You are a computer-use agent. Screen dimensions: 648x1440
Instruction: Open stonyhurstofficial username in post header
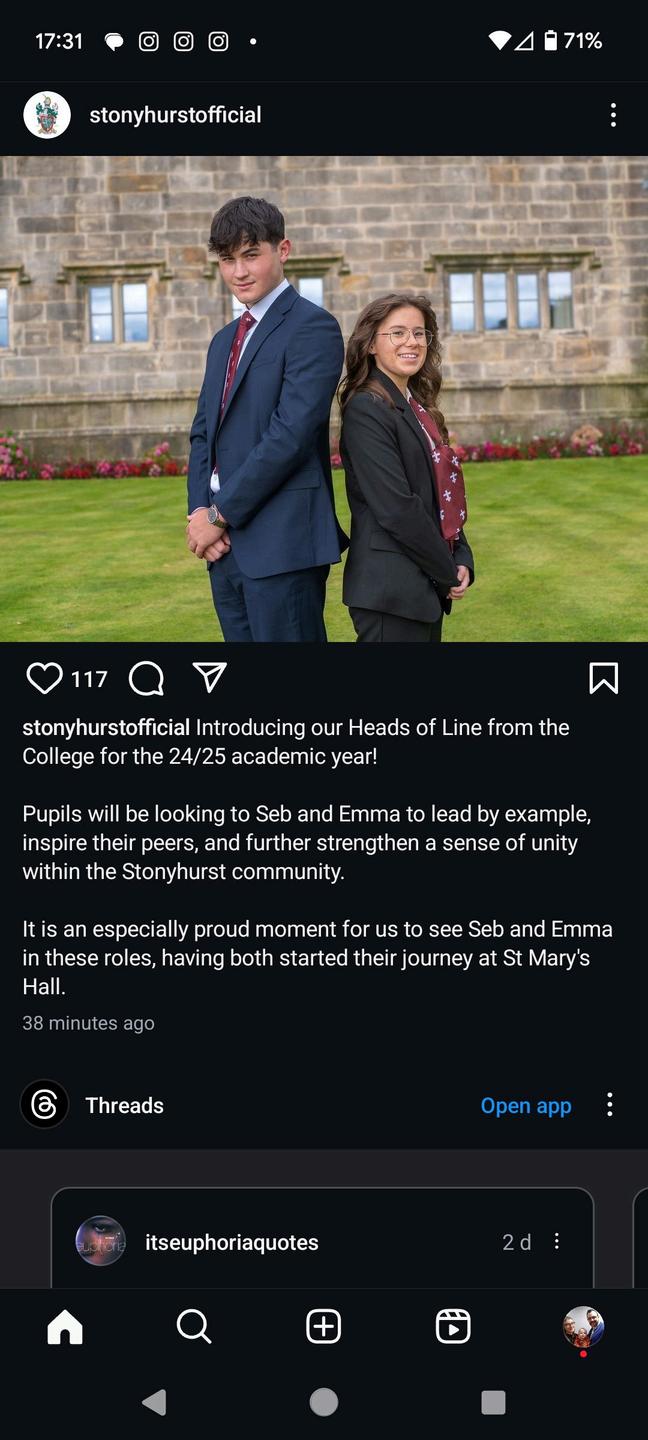click(x=175, y=115)
